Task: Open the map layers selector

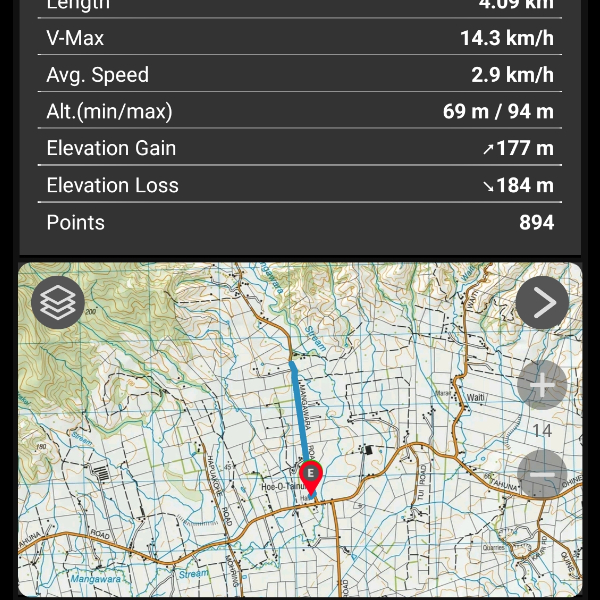Action: (x=58, y=302)
